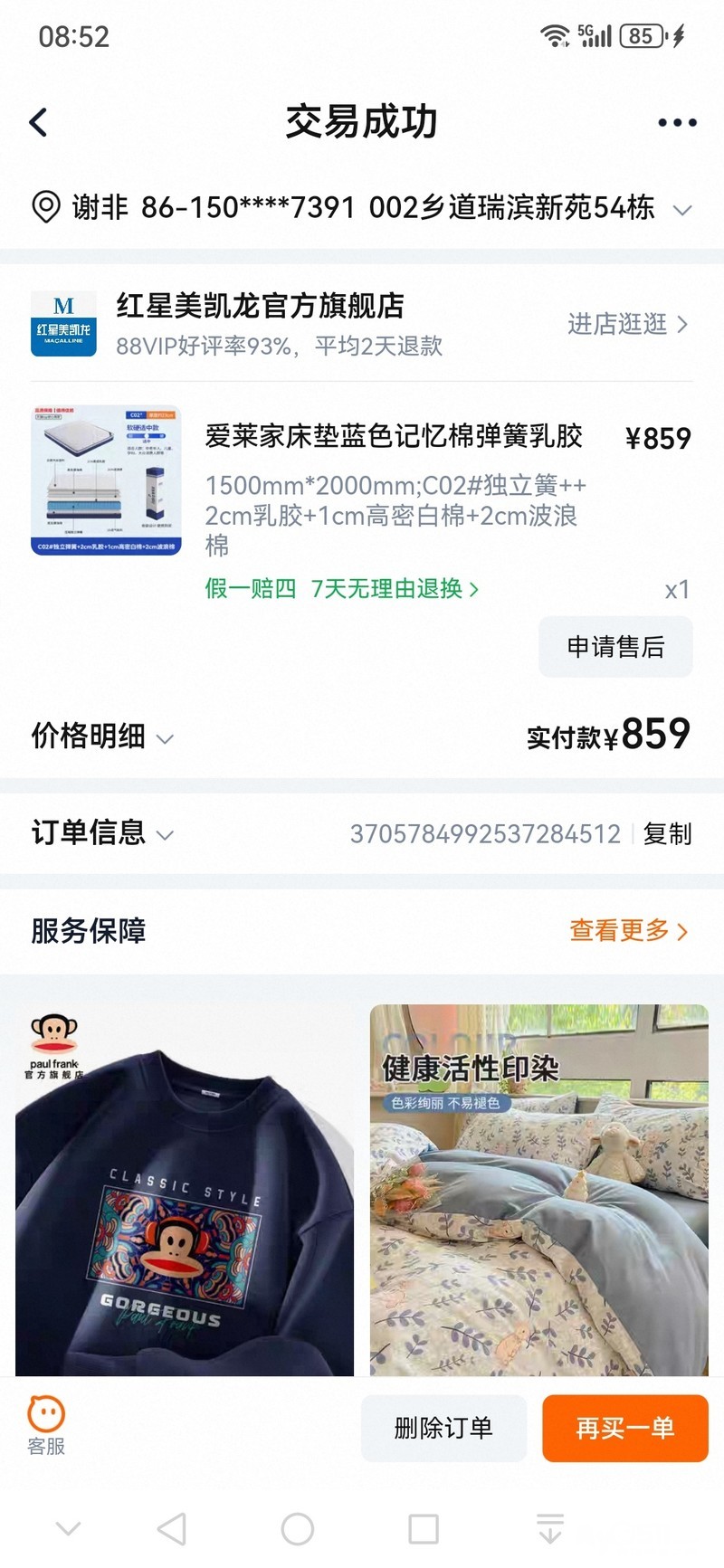Open 红星美凯龙官方旗舰店 store page
The width and height of the screenshot is (724, 1568).
(260, 307)
